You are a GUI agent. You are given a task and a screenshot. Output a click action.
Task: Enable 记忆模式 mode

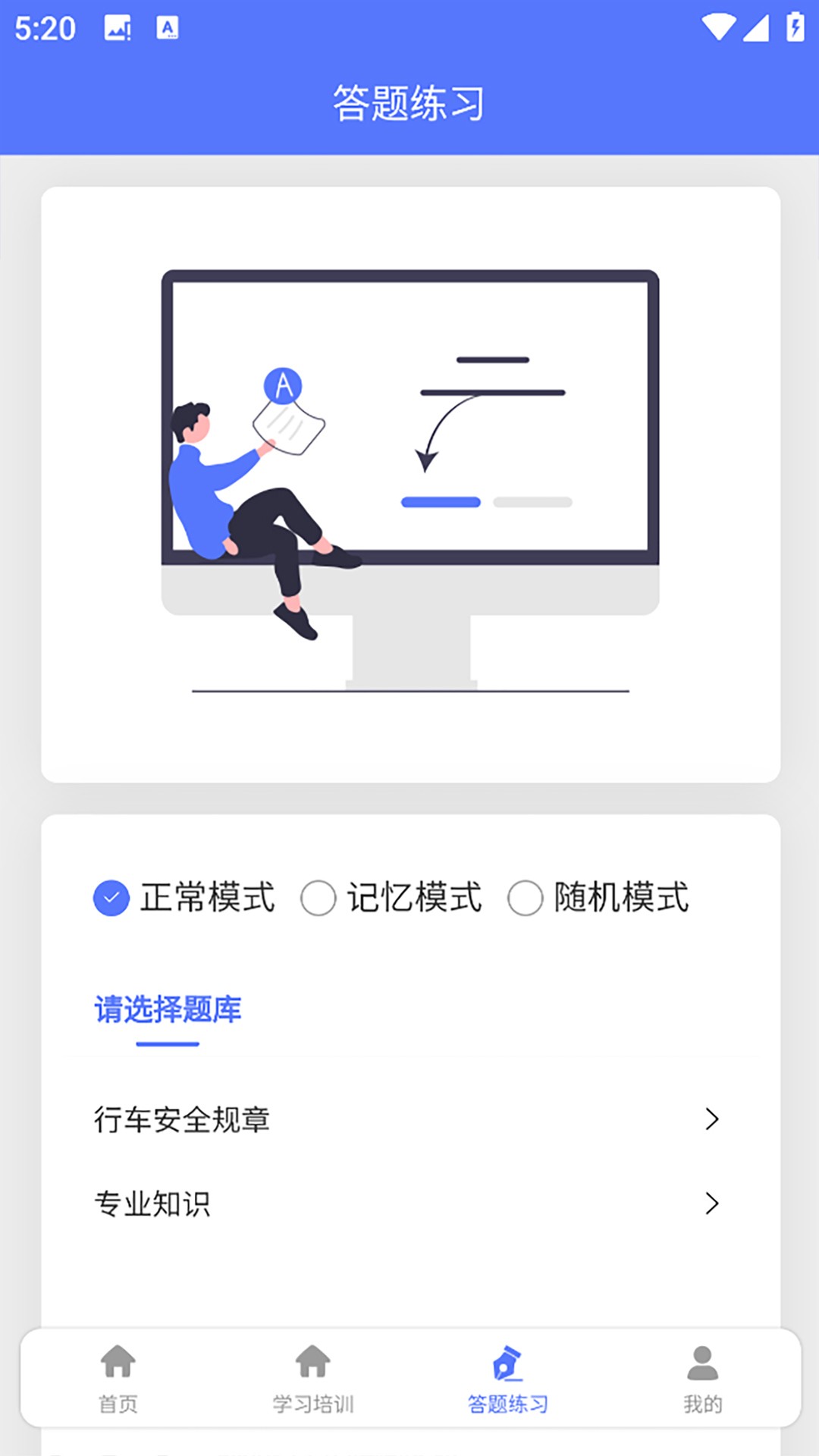317,897
